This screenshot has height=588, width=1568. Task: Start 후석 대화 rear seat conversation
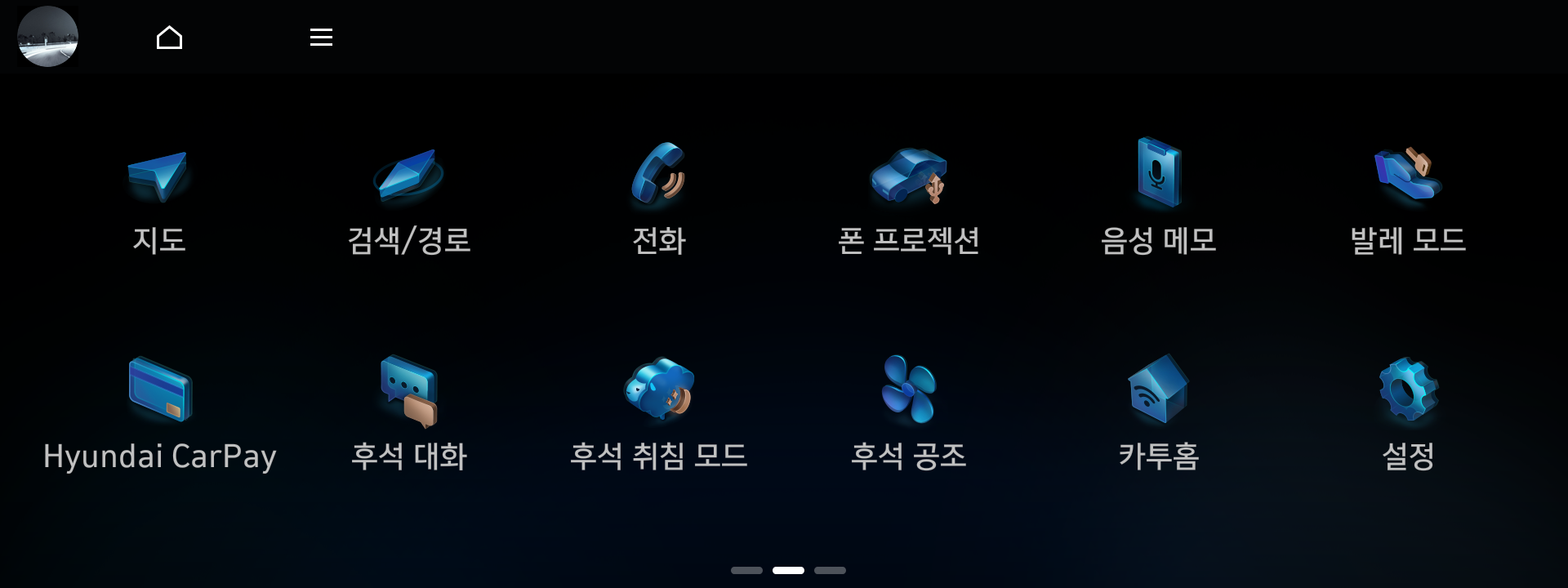click(x=409, y=412)
